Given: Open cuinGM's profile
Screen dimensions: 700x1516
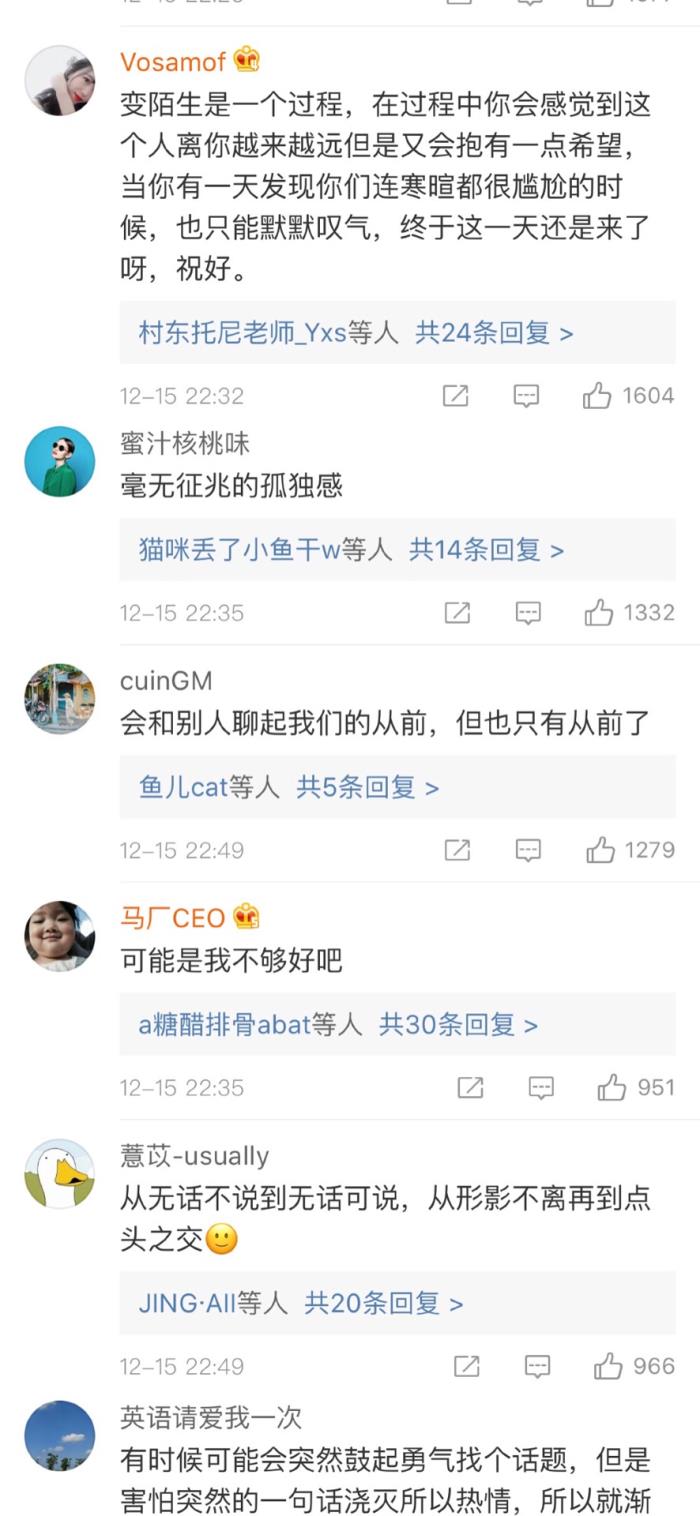Looking at the screenshot, I should point(59,698).
